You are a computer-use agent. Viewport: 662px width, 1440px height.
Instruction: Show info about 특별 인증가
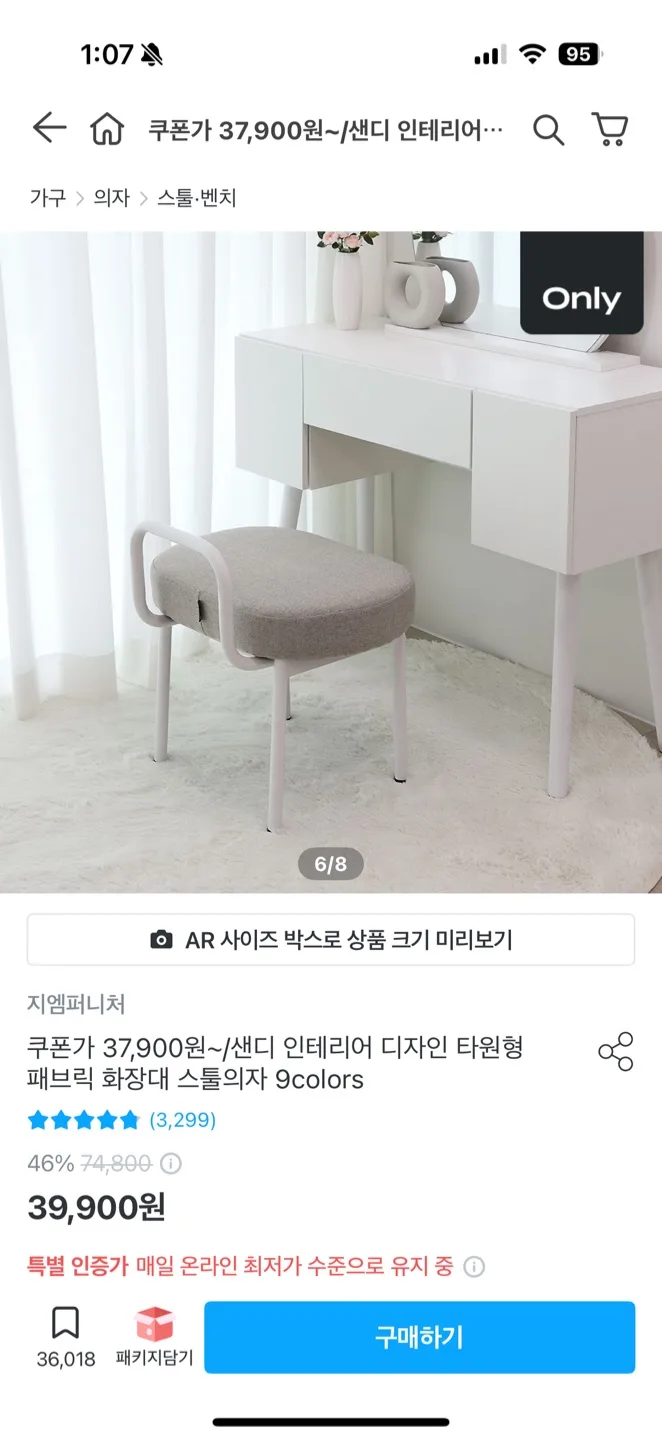pyautogui.click(x=475, y=1267)
